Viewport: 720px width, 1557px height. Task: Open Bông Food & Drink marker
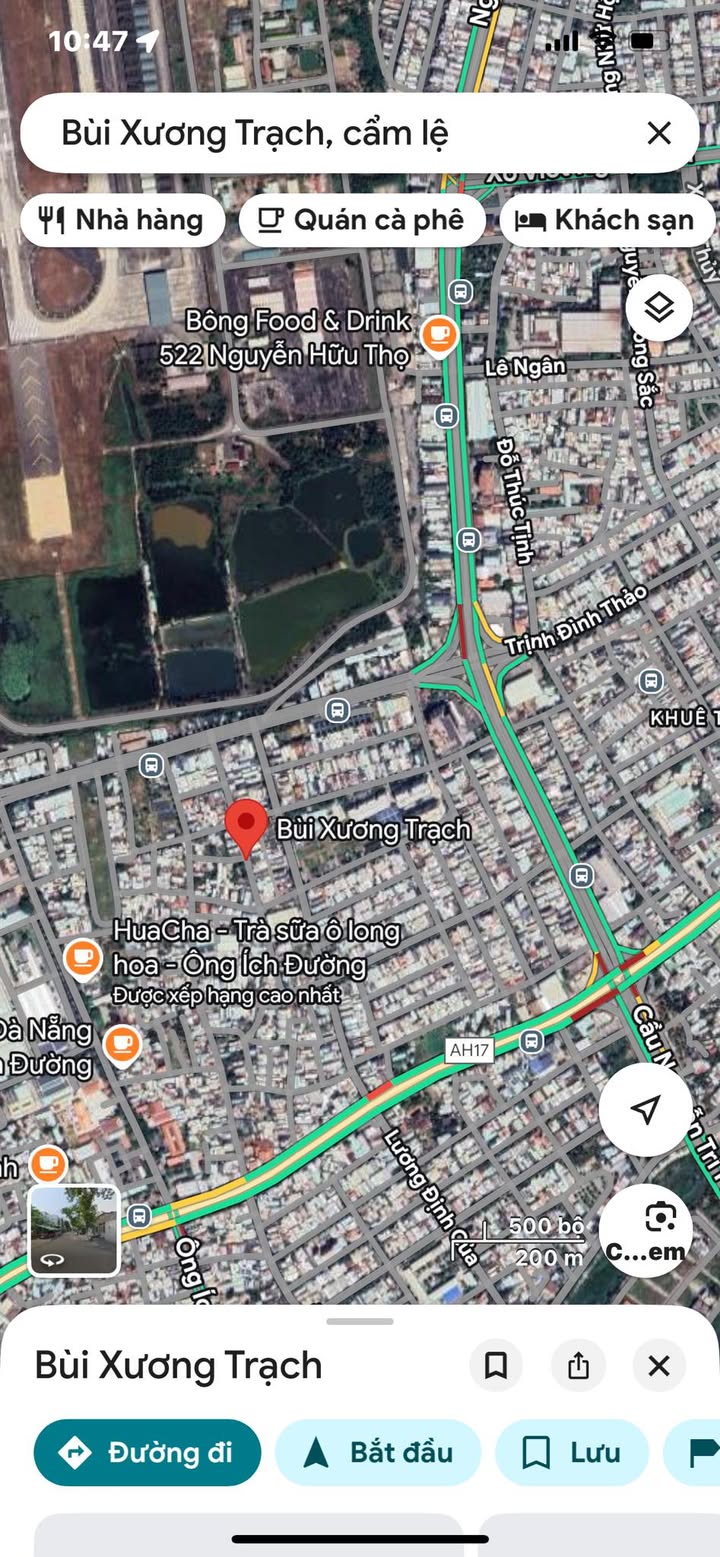438,335
